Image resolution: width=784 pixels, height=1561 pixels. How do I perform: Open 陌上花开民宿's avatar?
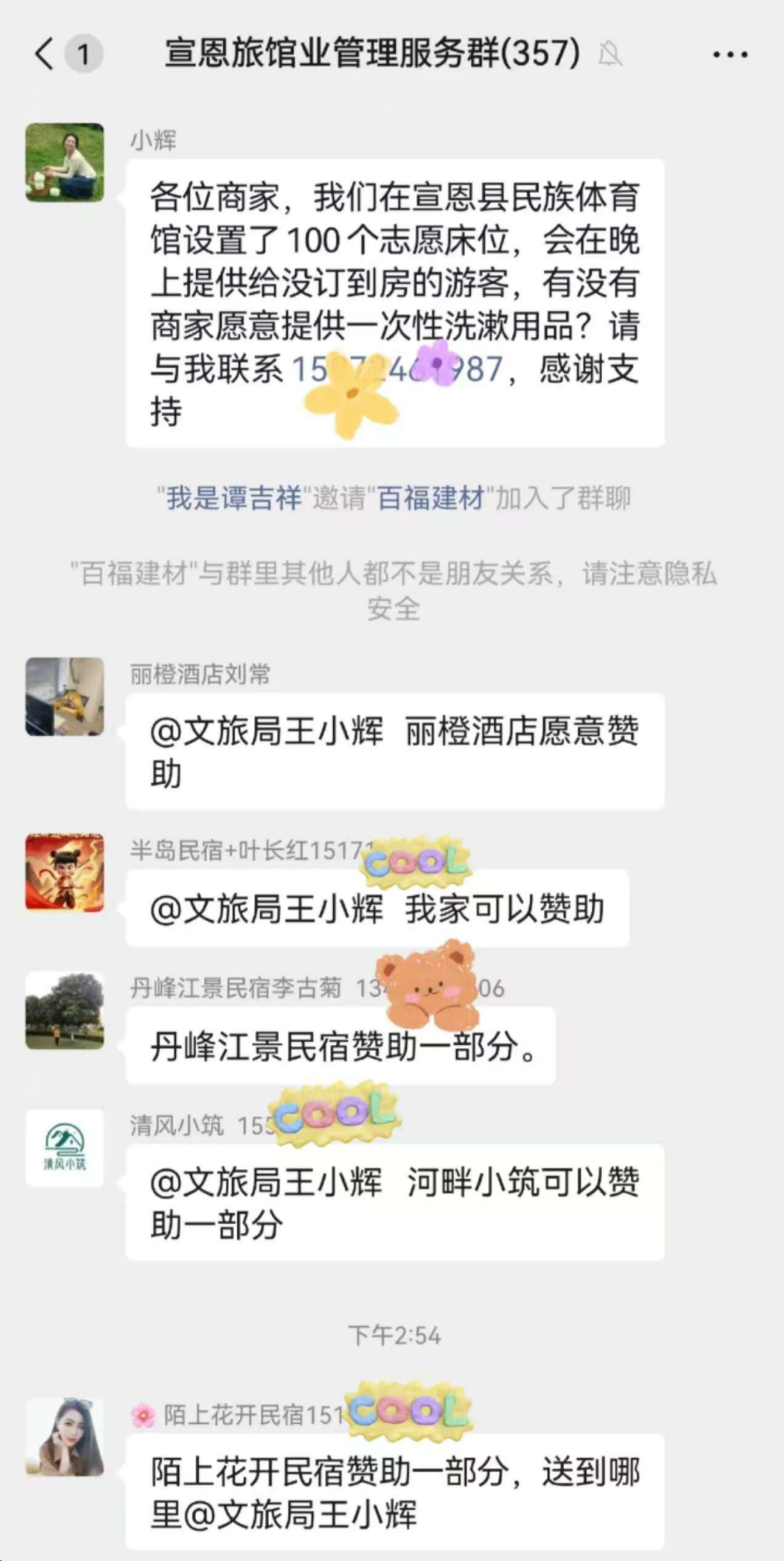[65, 1437]
